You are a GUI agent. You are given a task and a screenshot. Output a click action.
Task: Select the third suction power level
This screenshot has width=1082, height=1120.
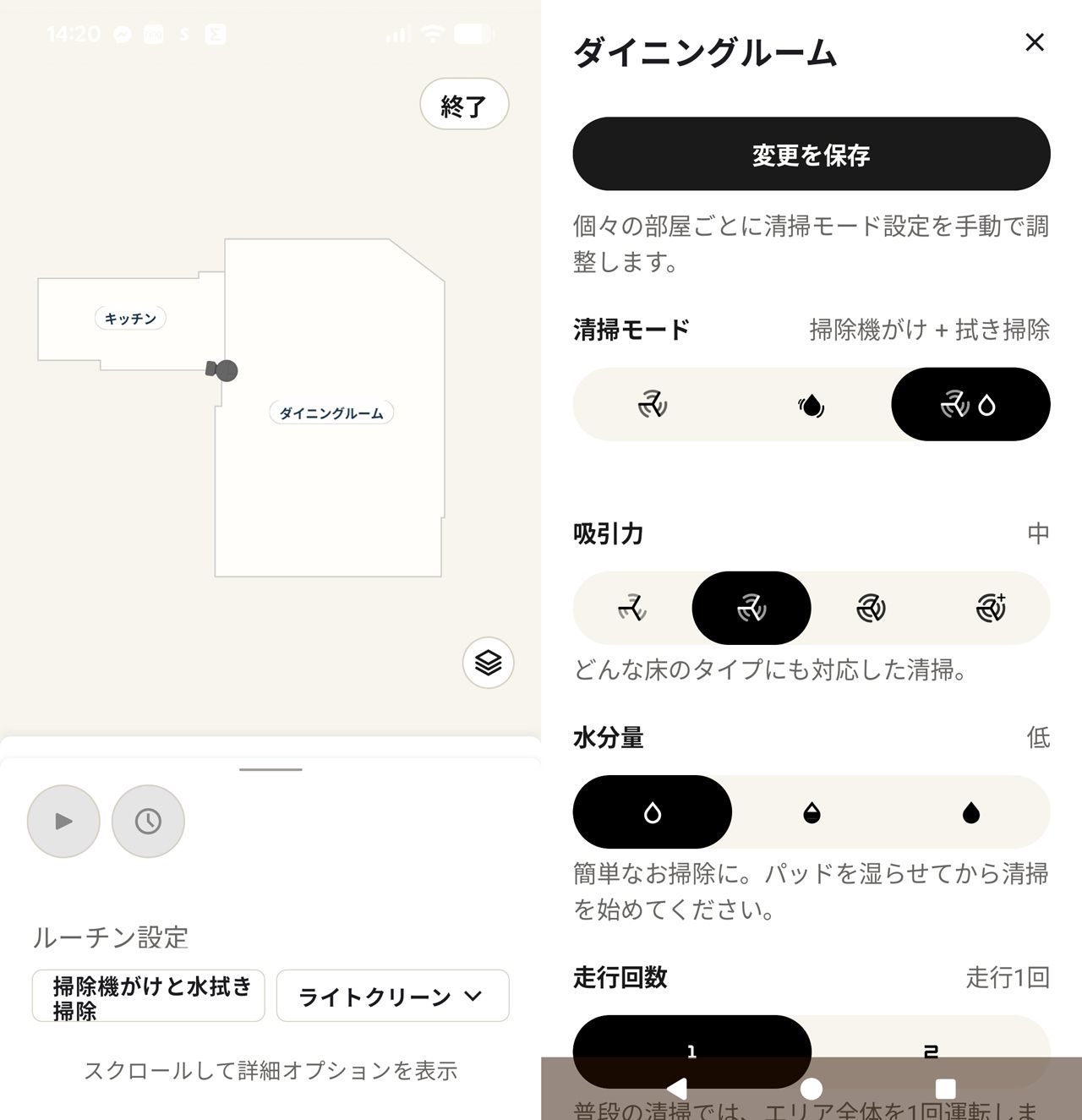[871, 608]
